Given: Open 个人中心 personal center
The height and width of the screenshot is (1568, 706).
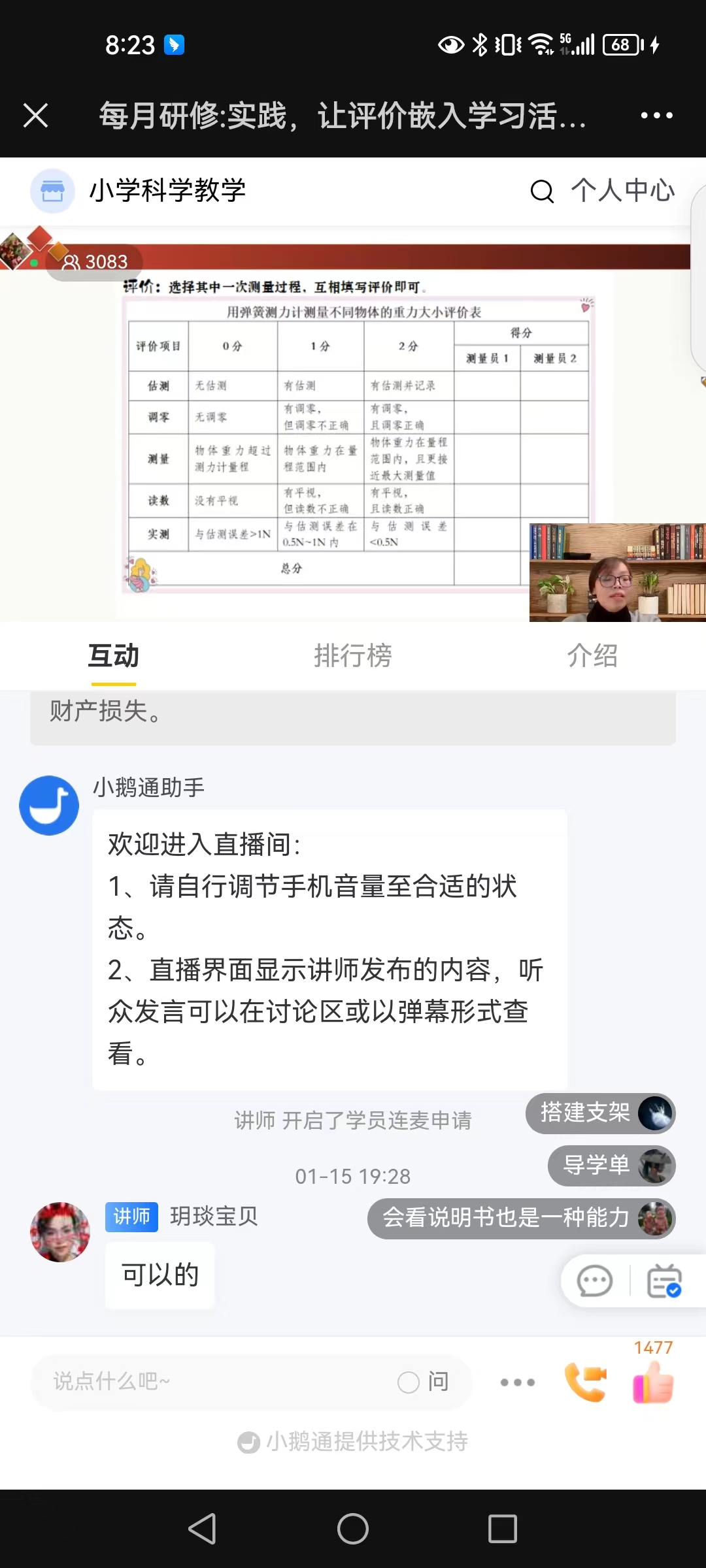Looking at the screenshot, I should 622,191.
